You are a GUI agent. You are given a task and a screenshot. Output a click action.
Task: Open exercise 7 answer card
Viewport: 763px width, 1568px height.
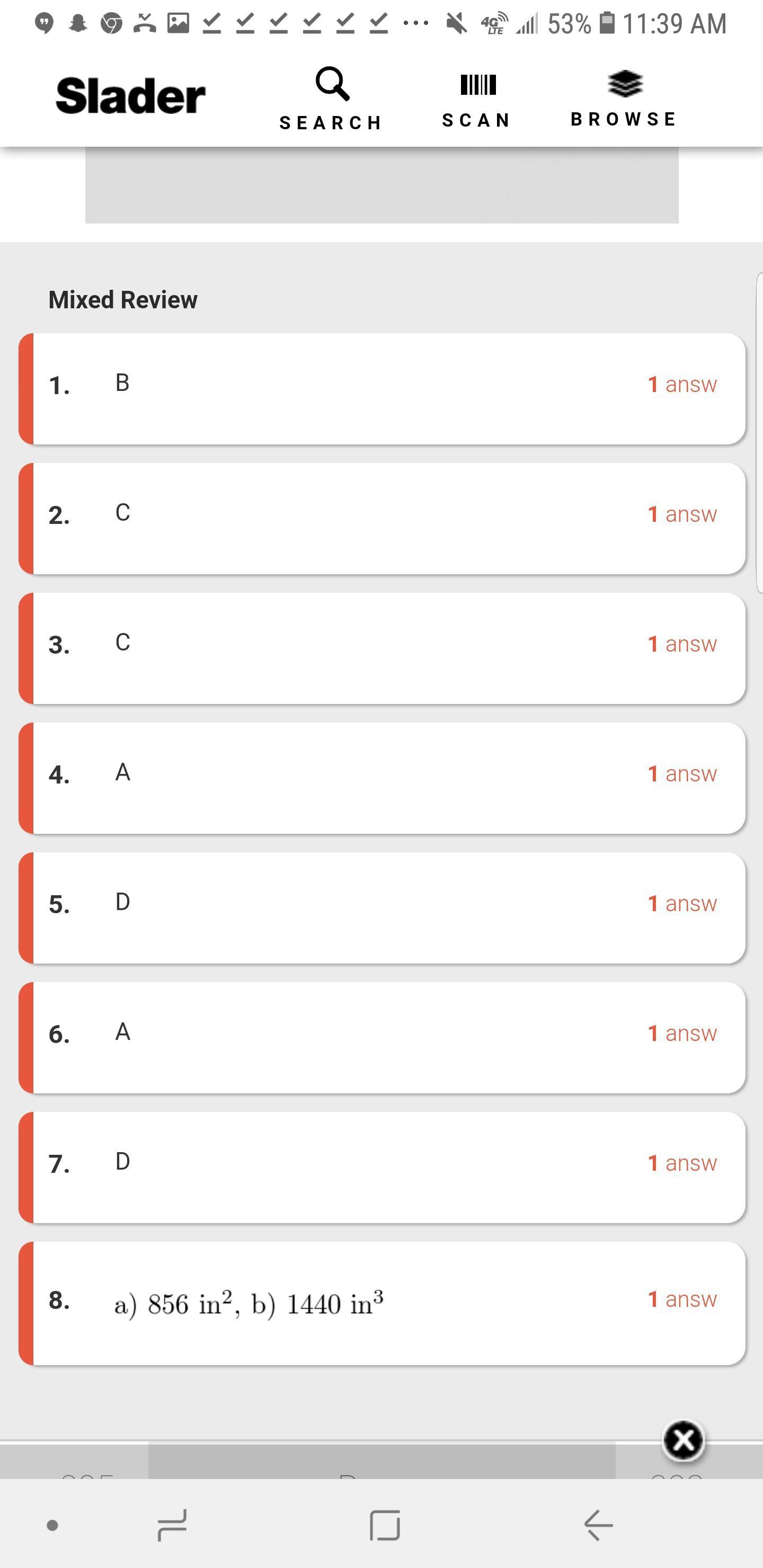pos(382,1166)
